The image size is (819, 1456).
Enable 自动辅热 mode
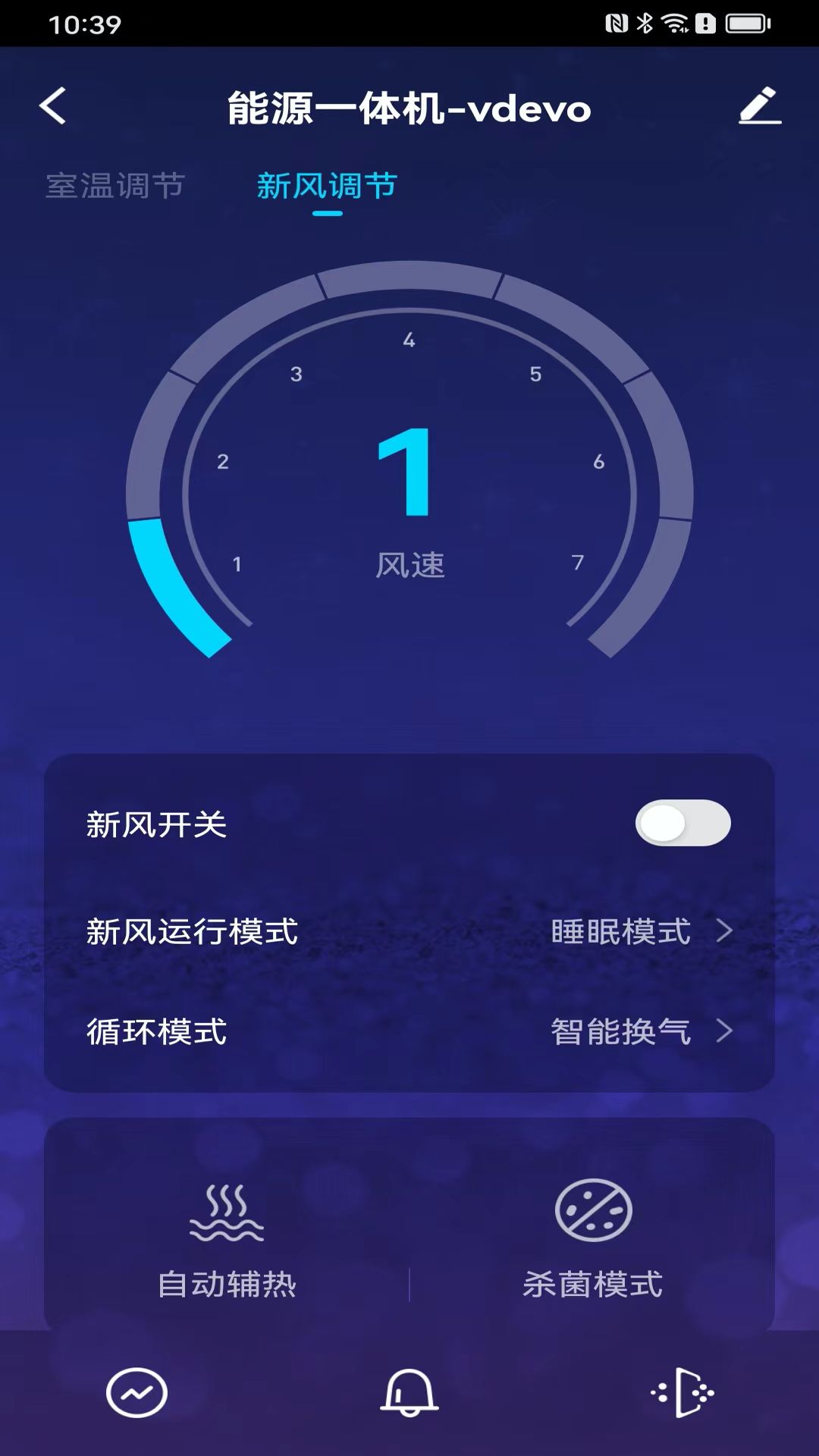(x=227, y=1238)
